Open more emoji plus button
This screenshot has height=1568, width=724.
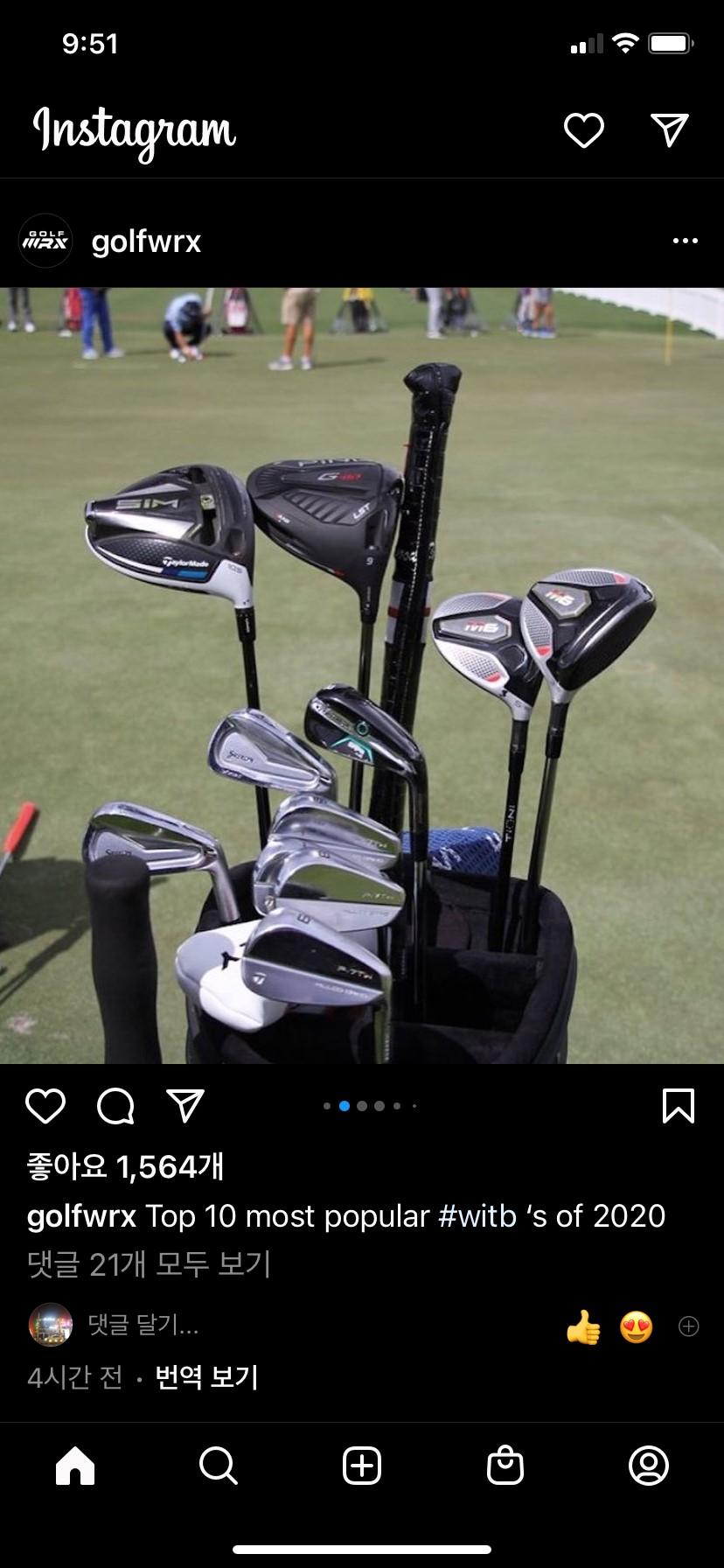click(x=688, y=1327)
